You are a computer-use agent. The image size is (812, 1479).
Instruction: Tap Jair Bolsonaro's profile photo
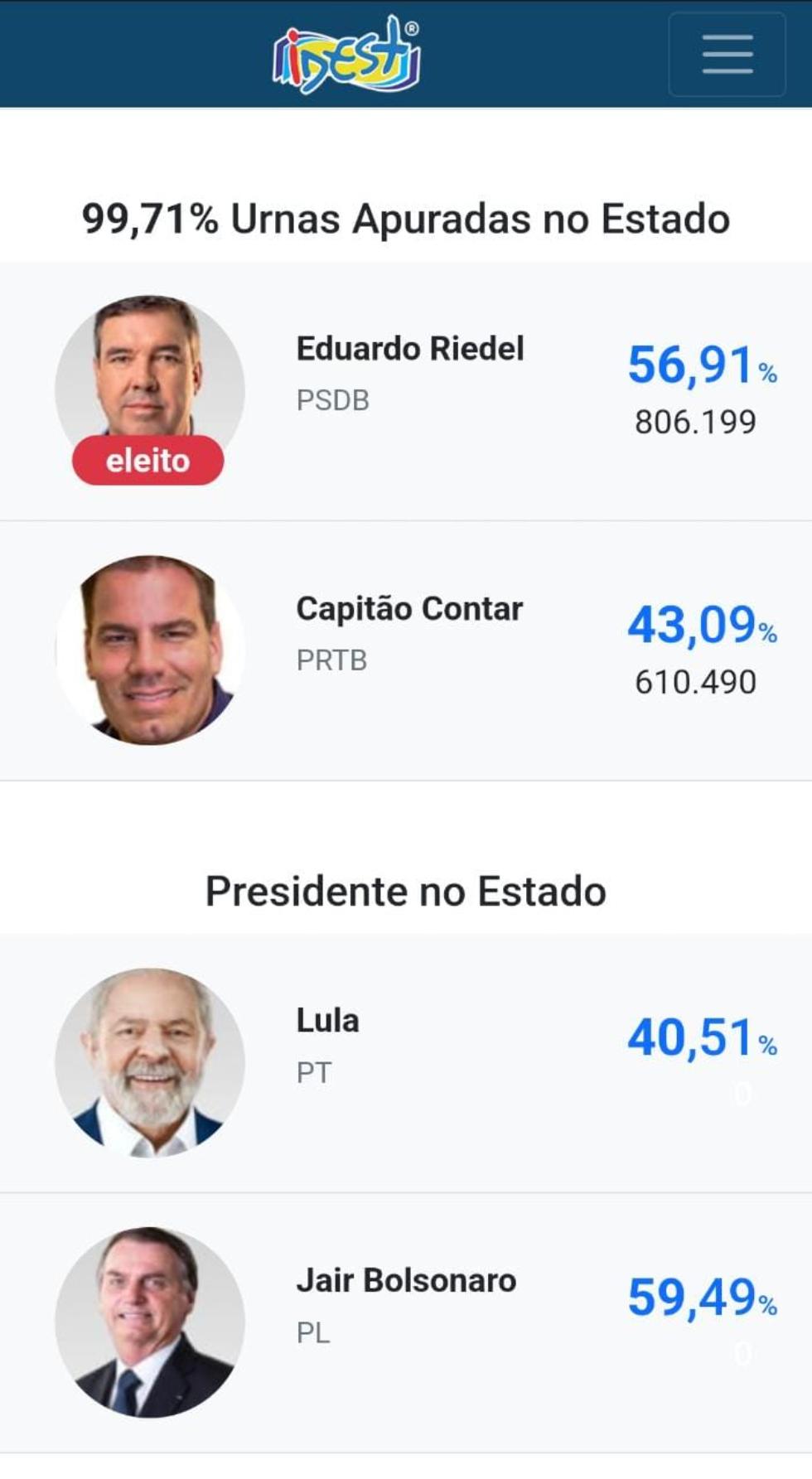(x=151, y=1322)
